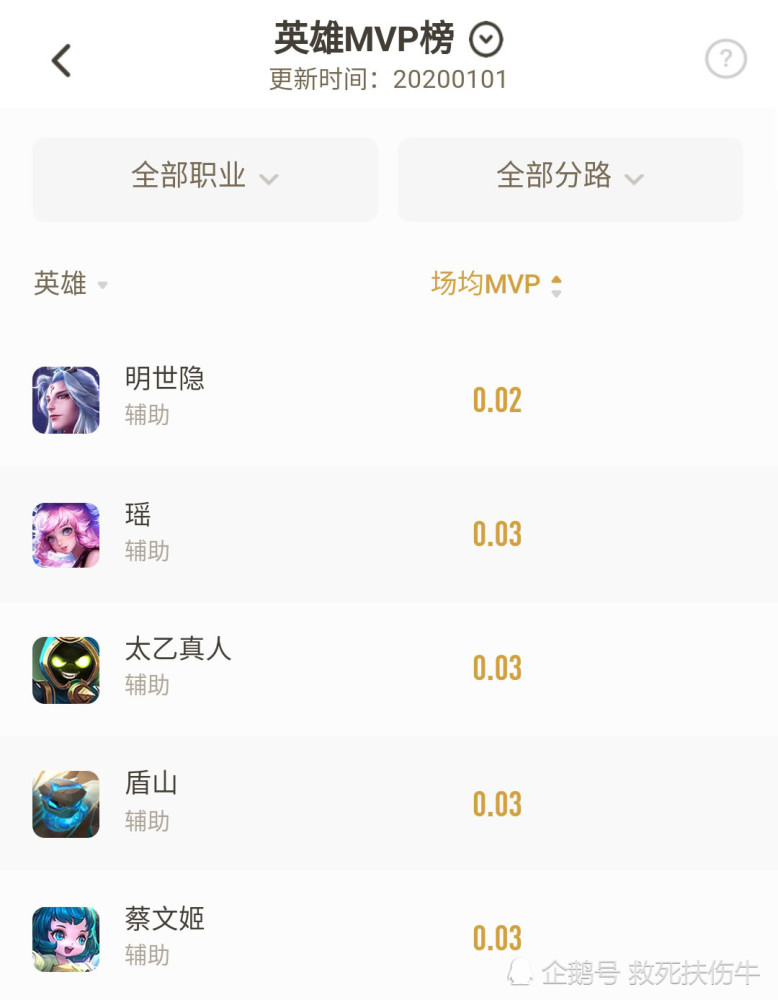Screen dimensions: 778x1000
Task: Expand the 全部分路 dropdown
Action: coord(570,179)
